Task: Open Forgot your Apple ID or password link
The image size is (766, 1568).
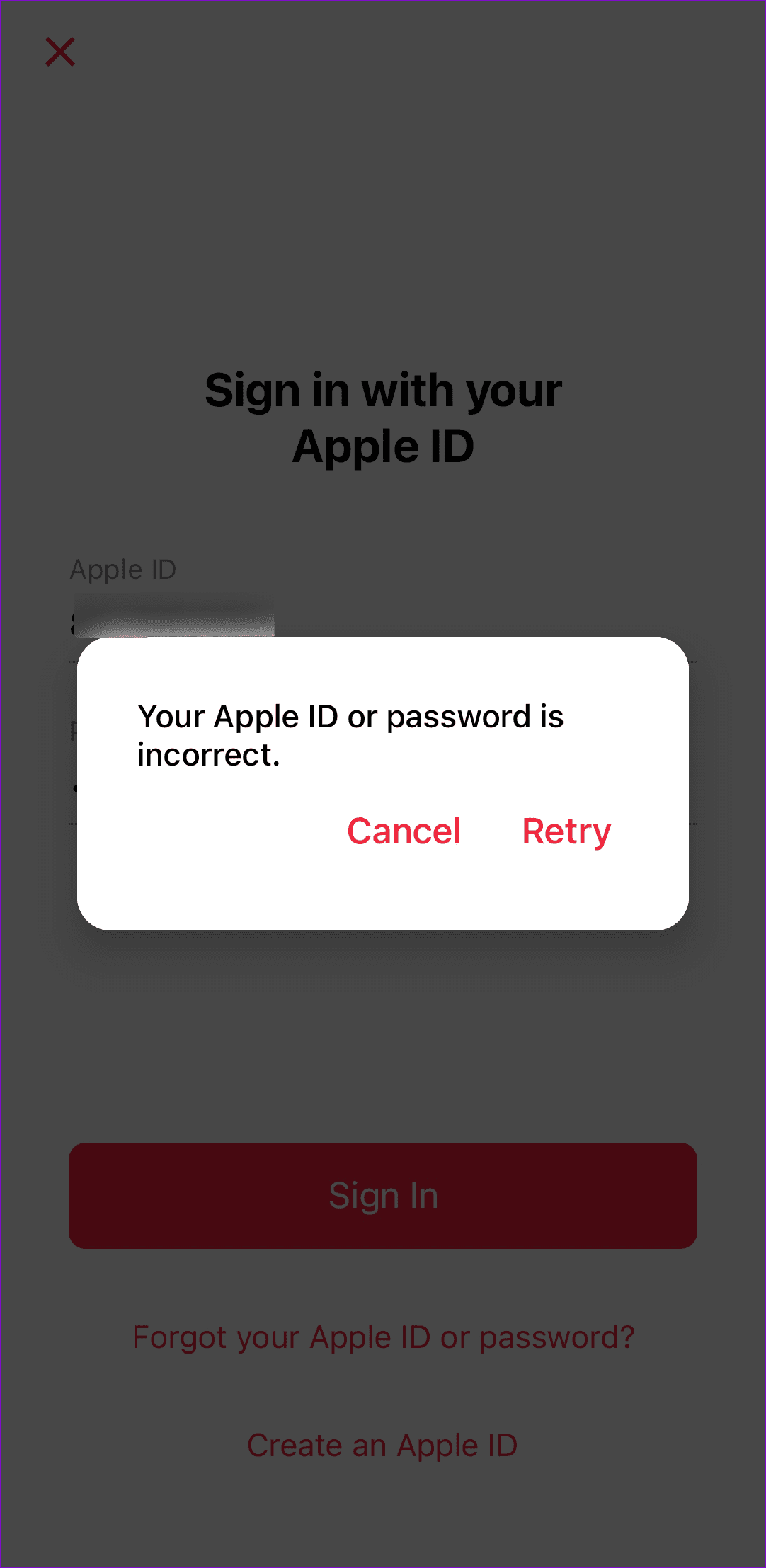Action: point(383,1336)
